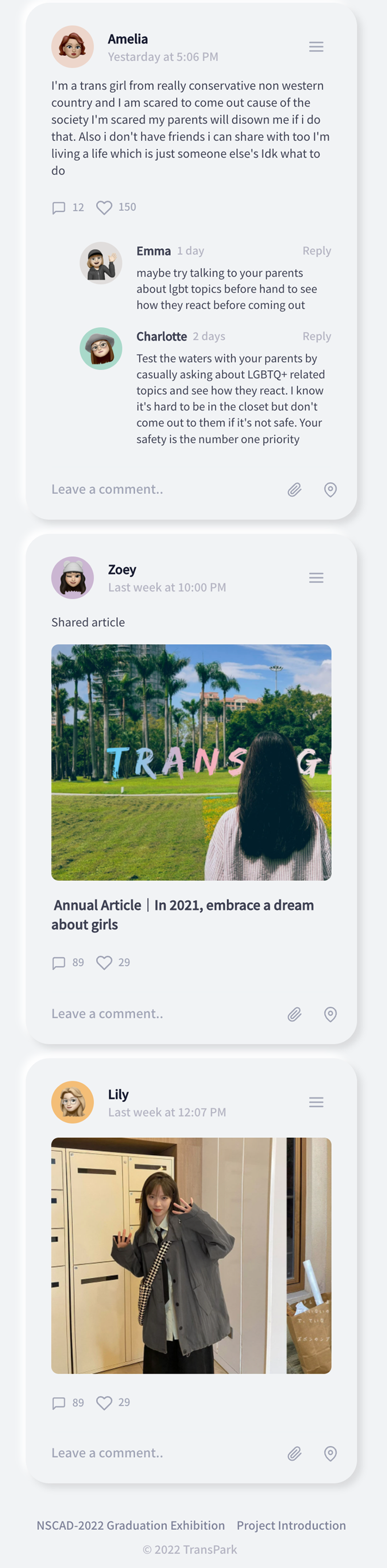Reply to Charlotte's comment

click(x=317, y=336)
